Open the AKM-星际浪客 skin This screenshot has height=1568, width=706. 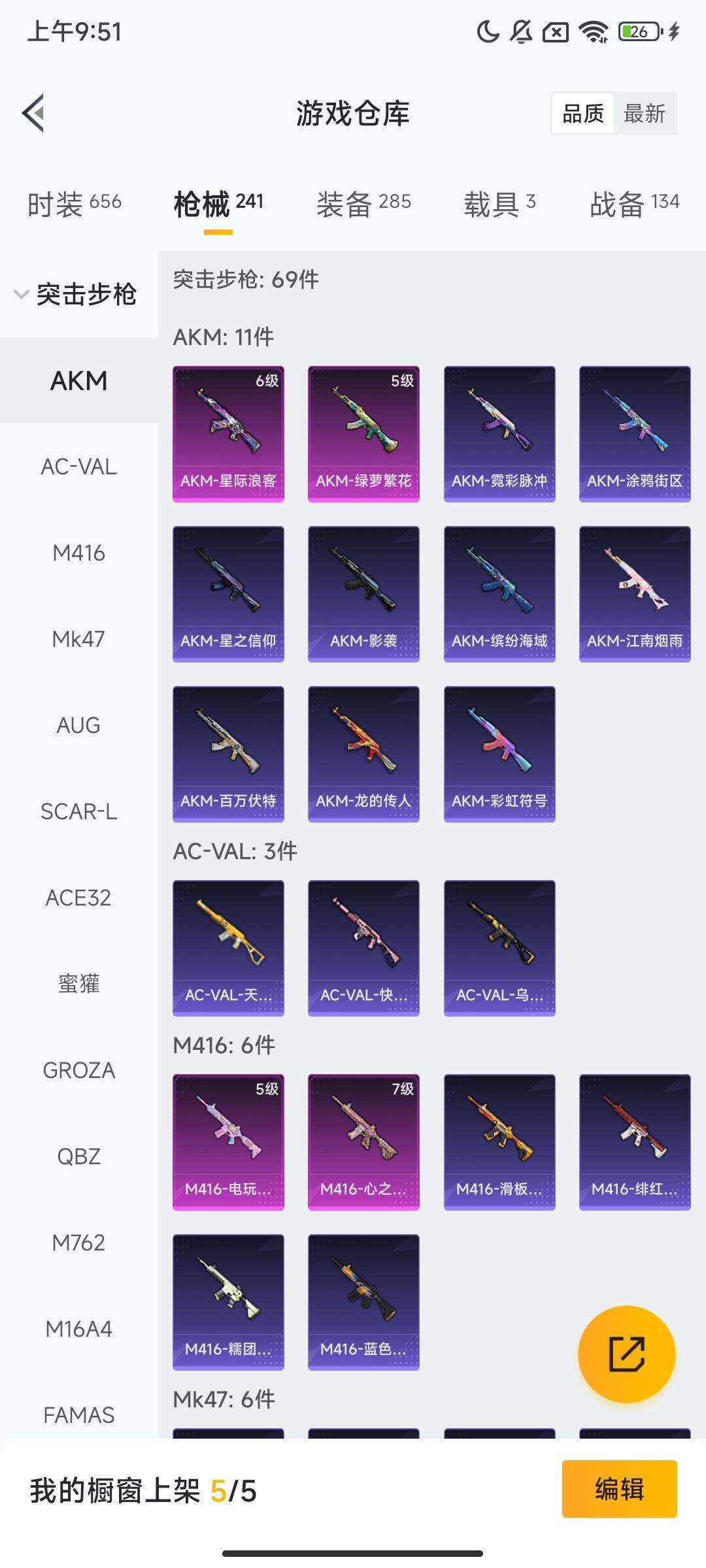coord(228,434)
